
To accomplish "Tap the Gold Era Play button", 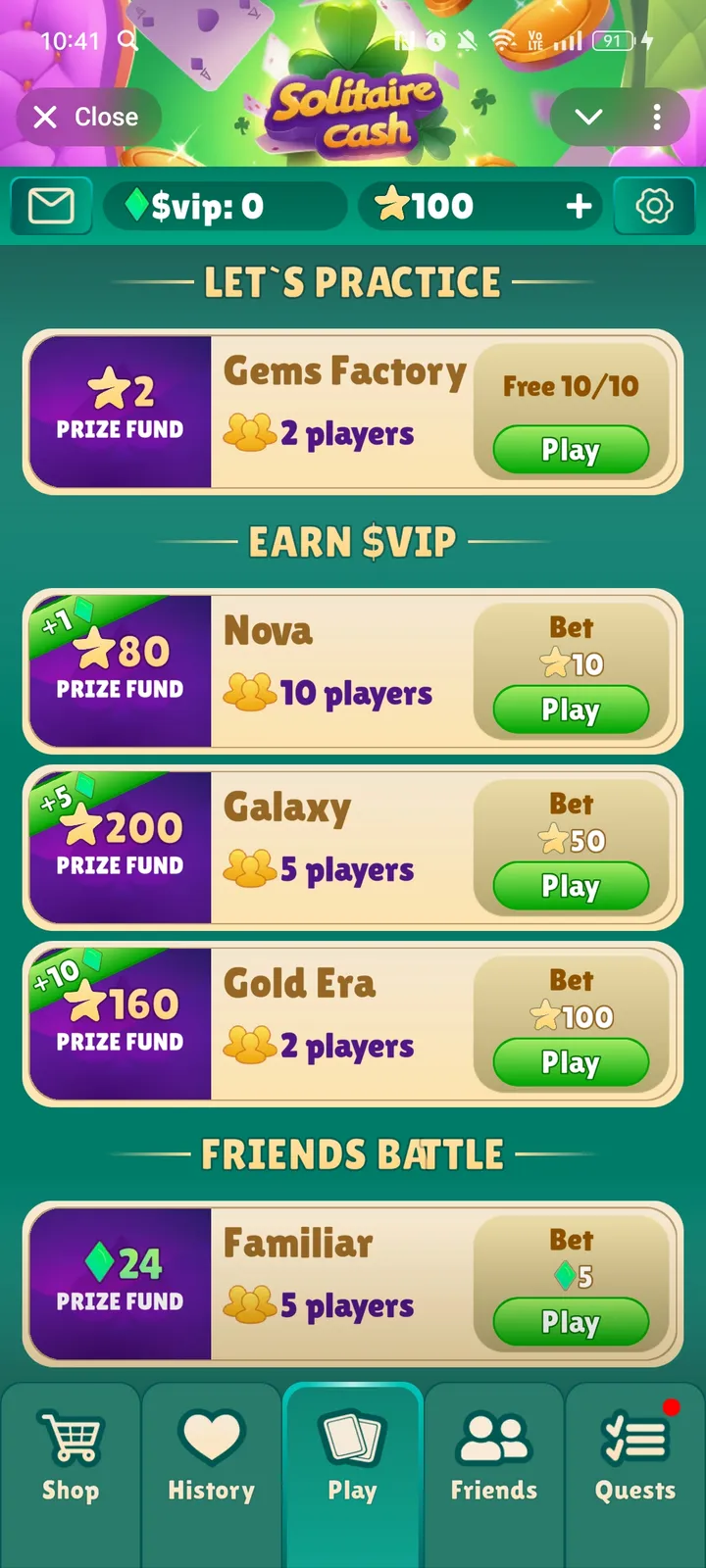I will click(x=572, y=1062).
